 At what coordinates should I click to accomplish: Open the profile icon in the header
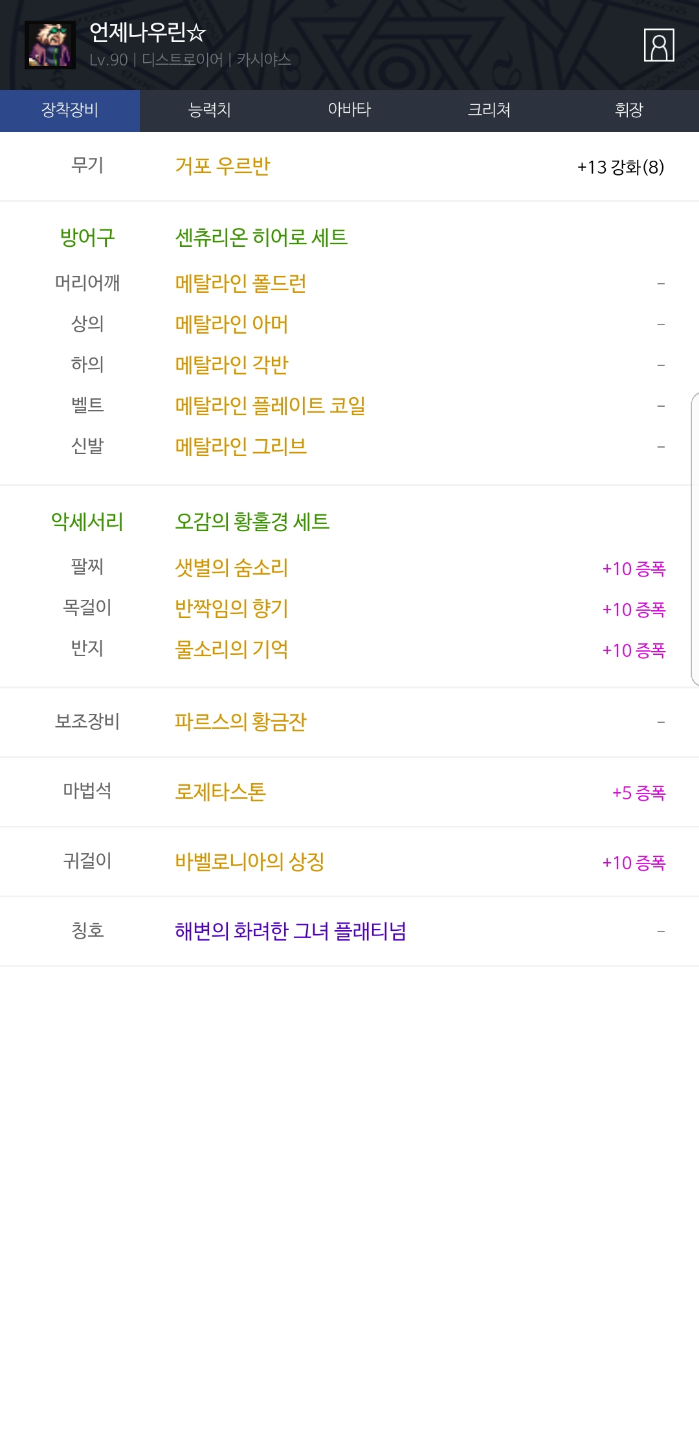659,45
